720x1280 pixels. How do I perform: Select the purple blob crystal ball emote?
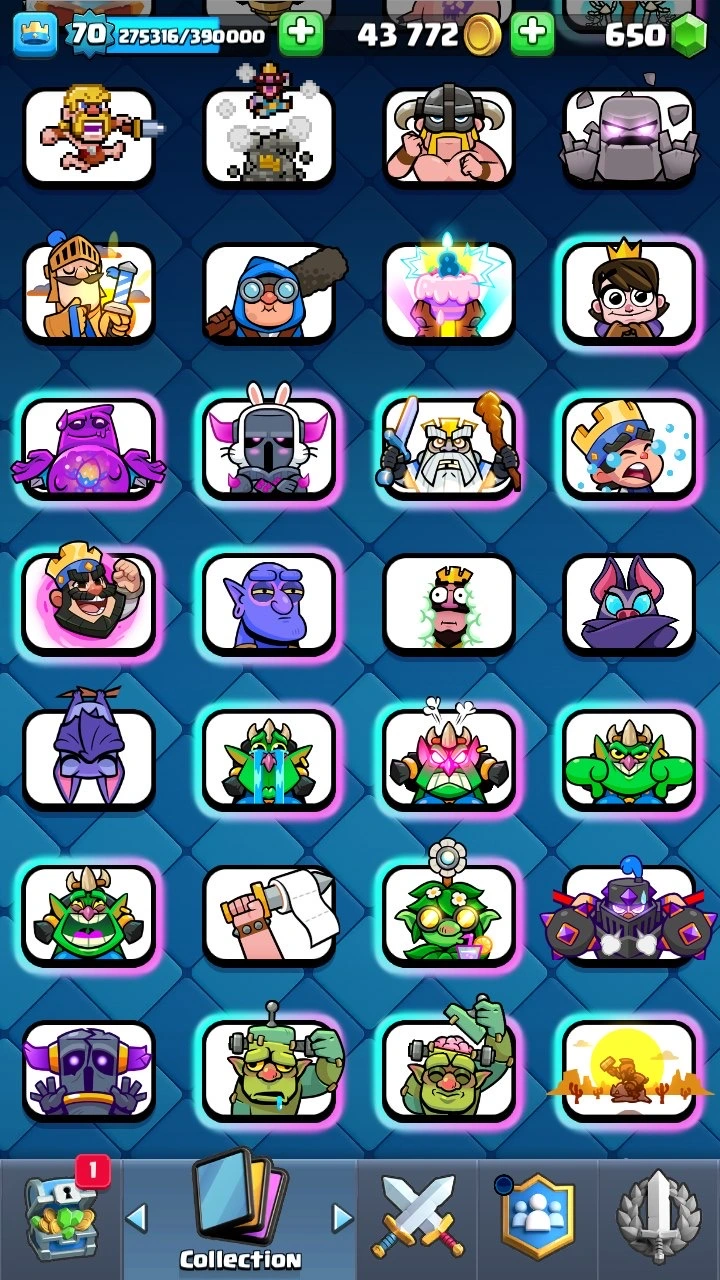[89, 447]
